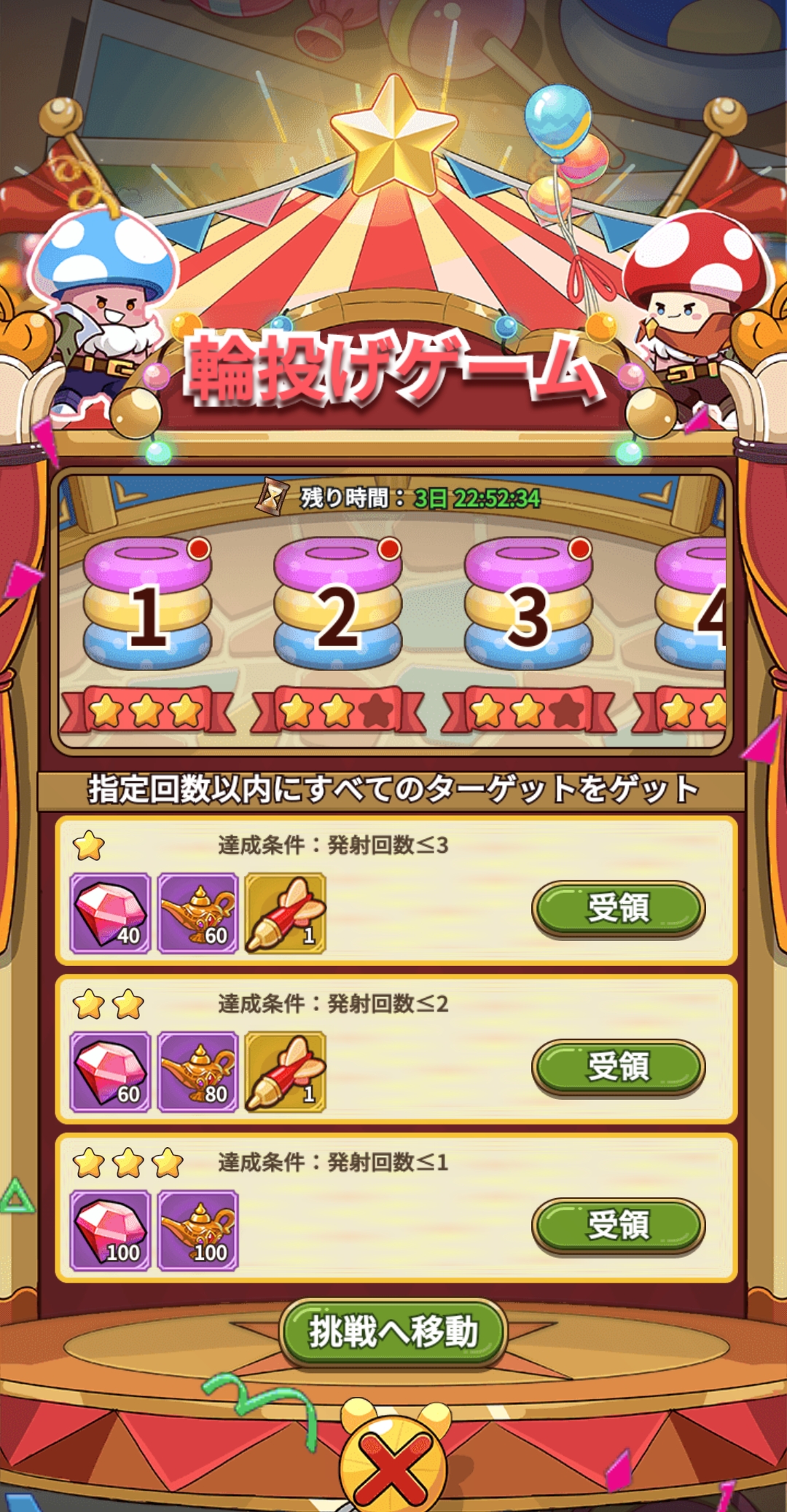Inspect the rocket item in two-star row

click(x=286, y=1071)
